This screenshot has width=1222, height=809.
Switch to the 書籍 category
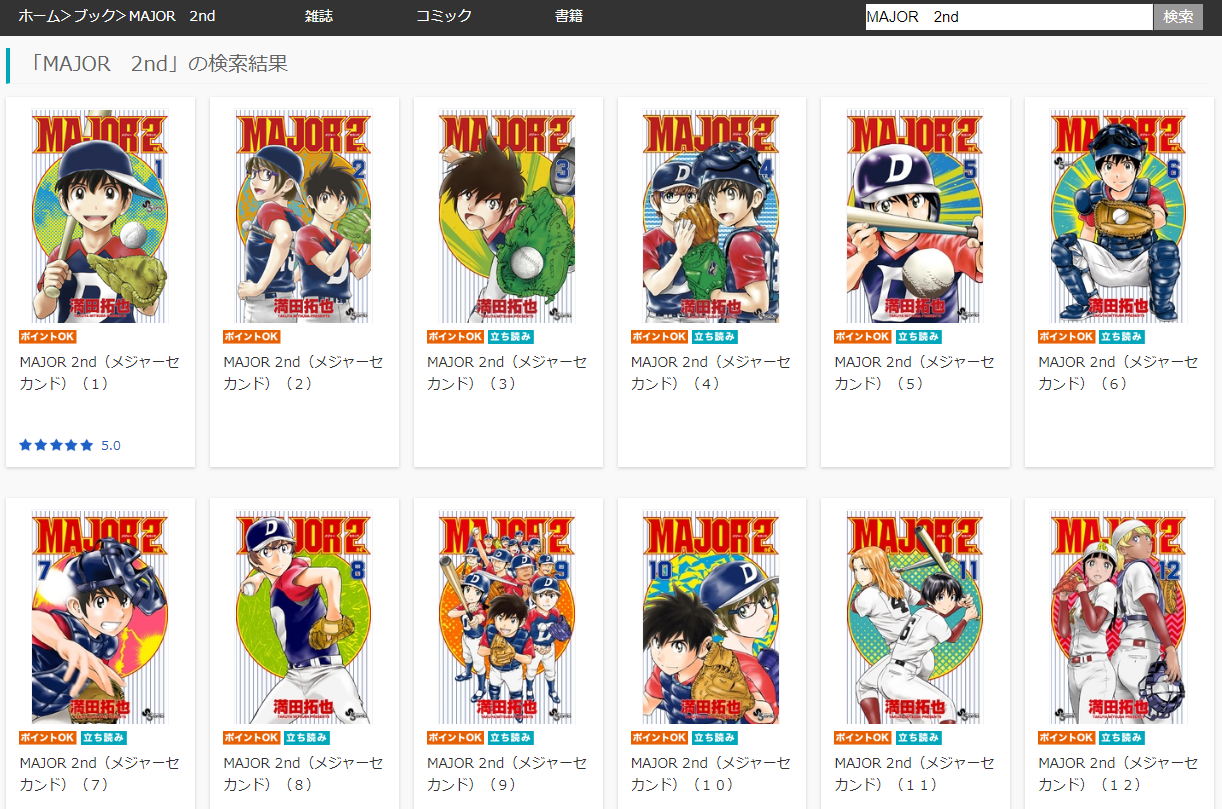pyautogui.click(x=569, y=16)
